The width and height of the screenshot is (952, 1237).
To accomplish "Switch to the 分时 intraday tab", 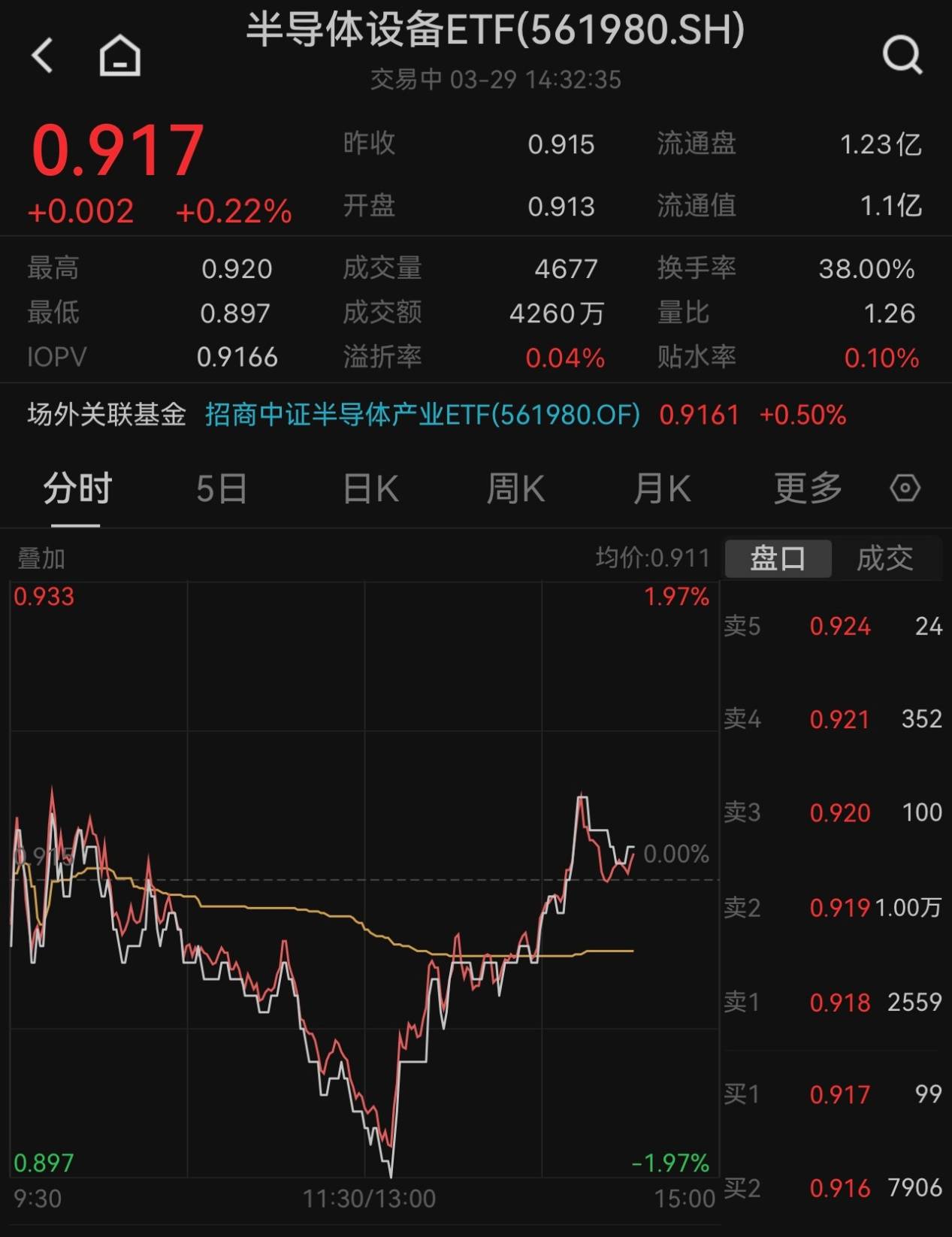I will 75,488.
